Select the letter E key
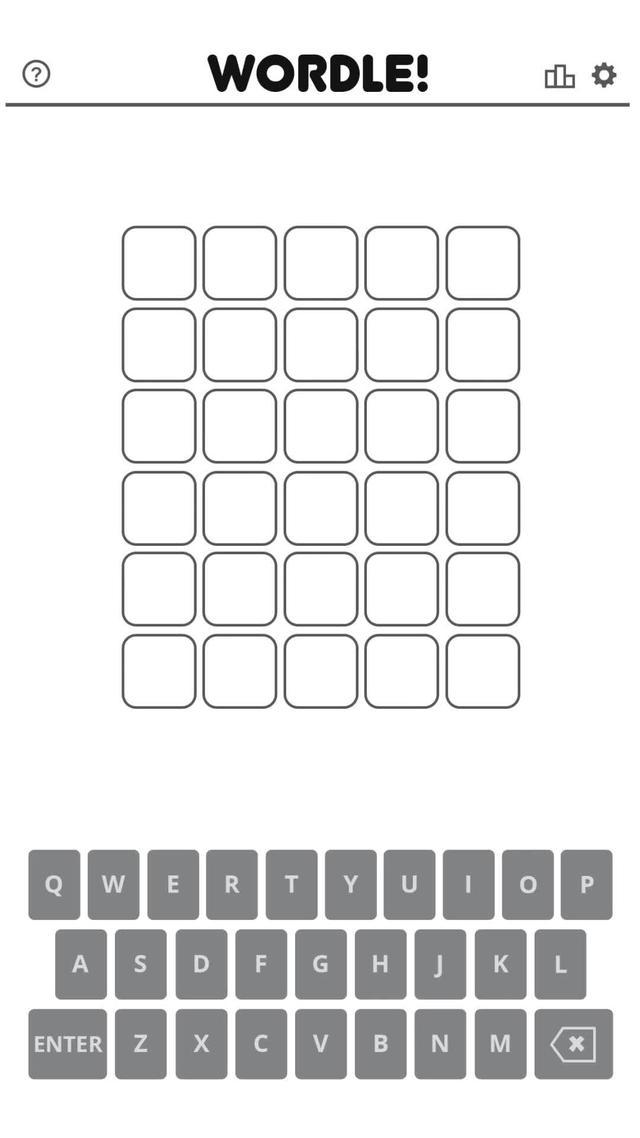This screenshot has height=1138, width=640. (173, 885)
